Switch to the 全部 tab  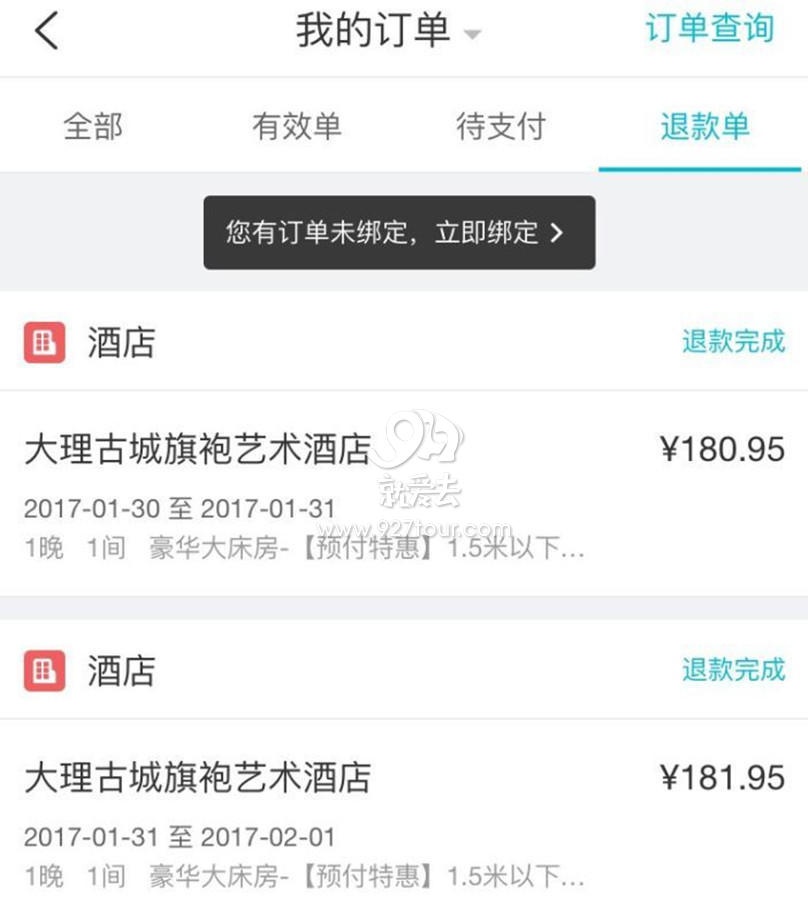94,127
